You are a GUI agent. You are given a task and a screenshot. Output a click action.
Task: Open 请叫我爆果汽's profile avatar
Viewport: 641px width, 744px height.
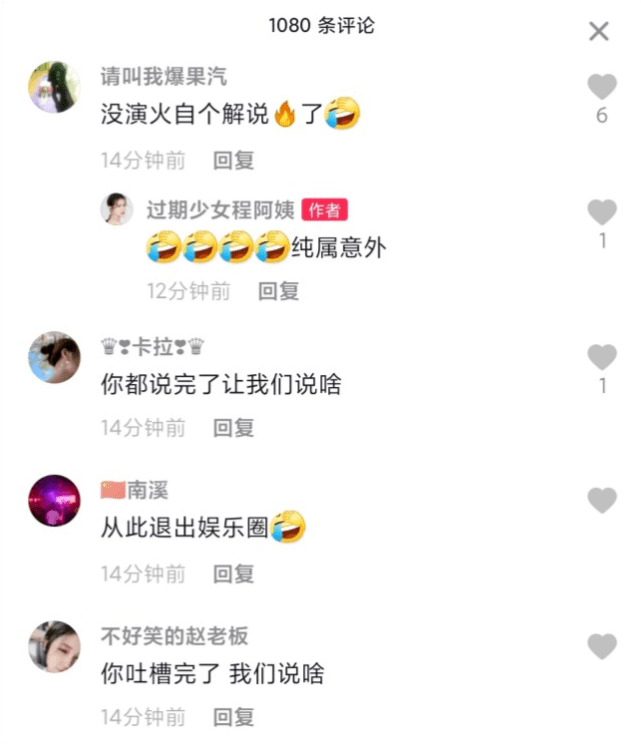click(x=54, y=87)
